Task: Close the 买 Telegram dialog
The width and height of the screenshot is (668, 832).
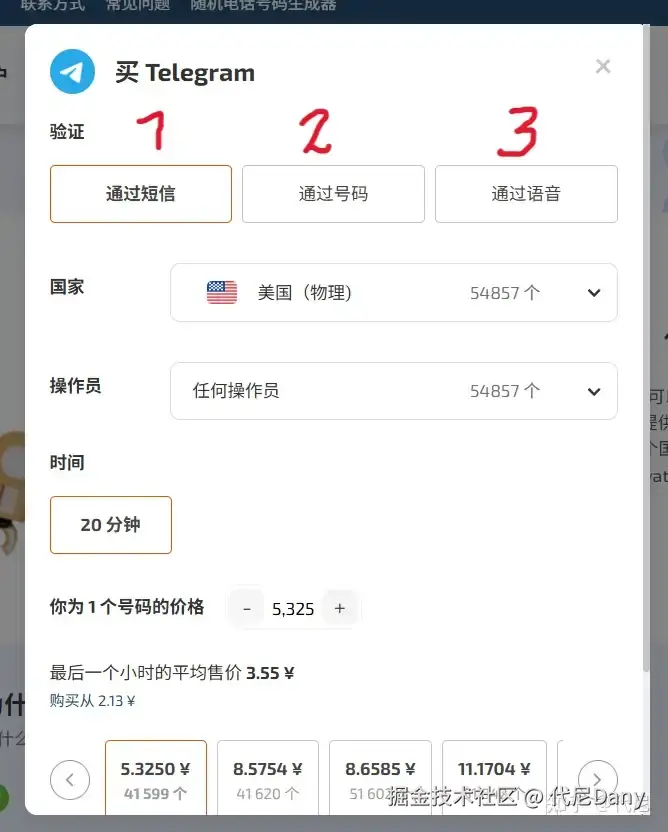Action: [602, 67]
